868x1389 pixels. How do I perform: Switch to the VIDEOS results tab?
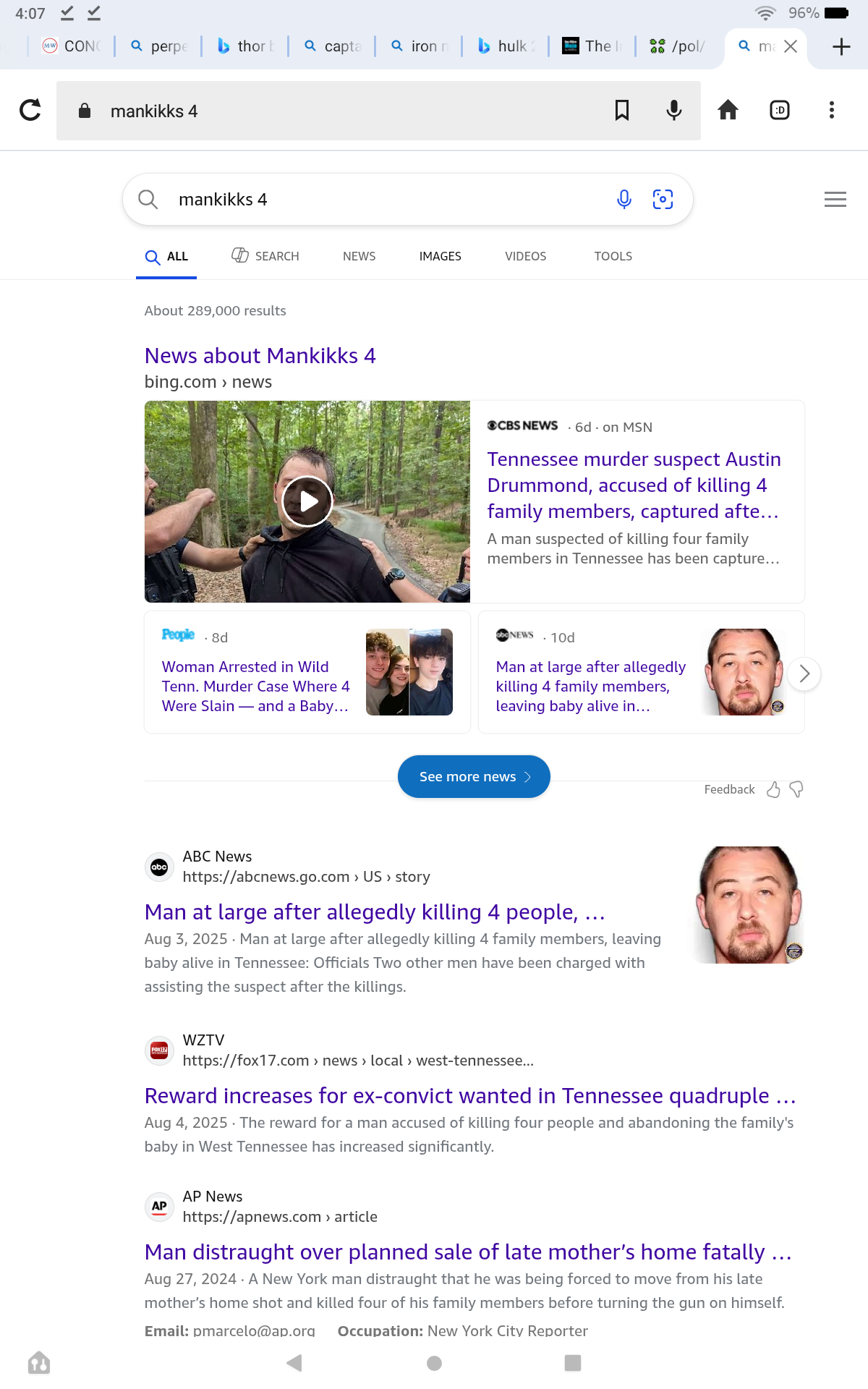(x=525, y=256)
